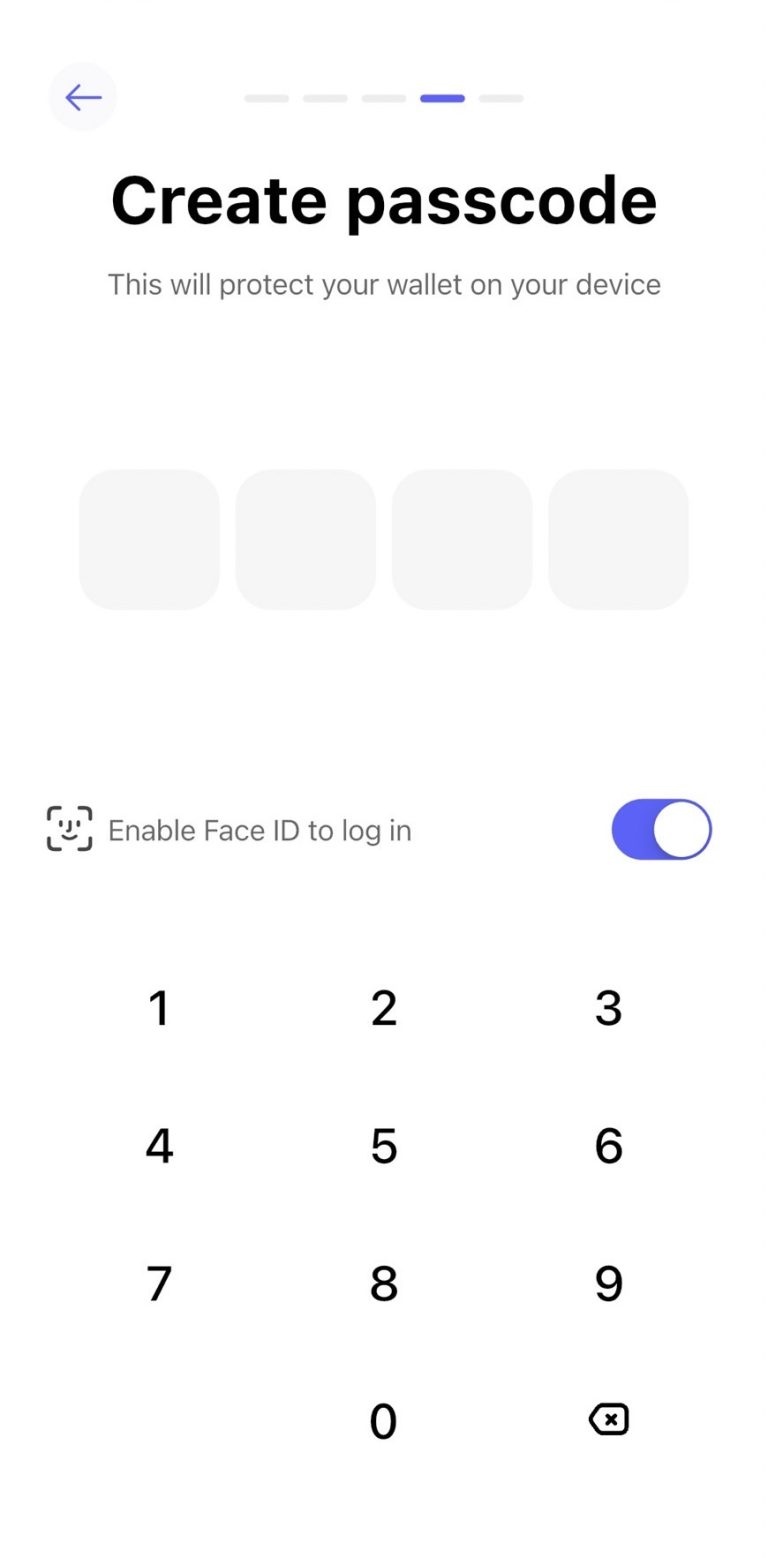The width and height of the screenshot is (768, 1558).
Task: Tap number 5 on the keypad
Action: 384,1146
